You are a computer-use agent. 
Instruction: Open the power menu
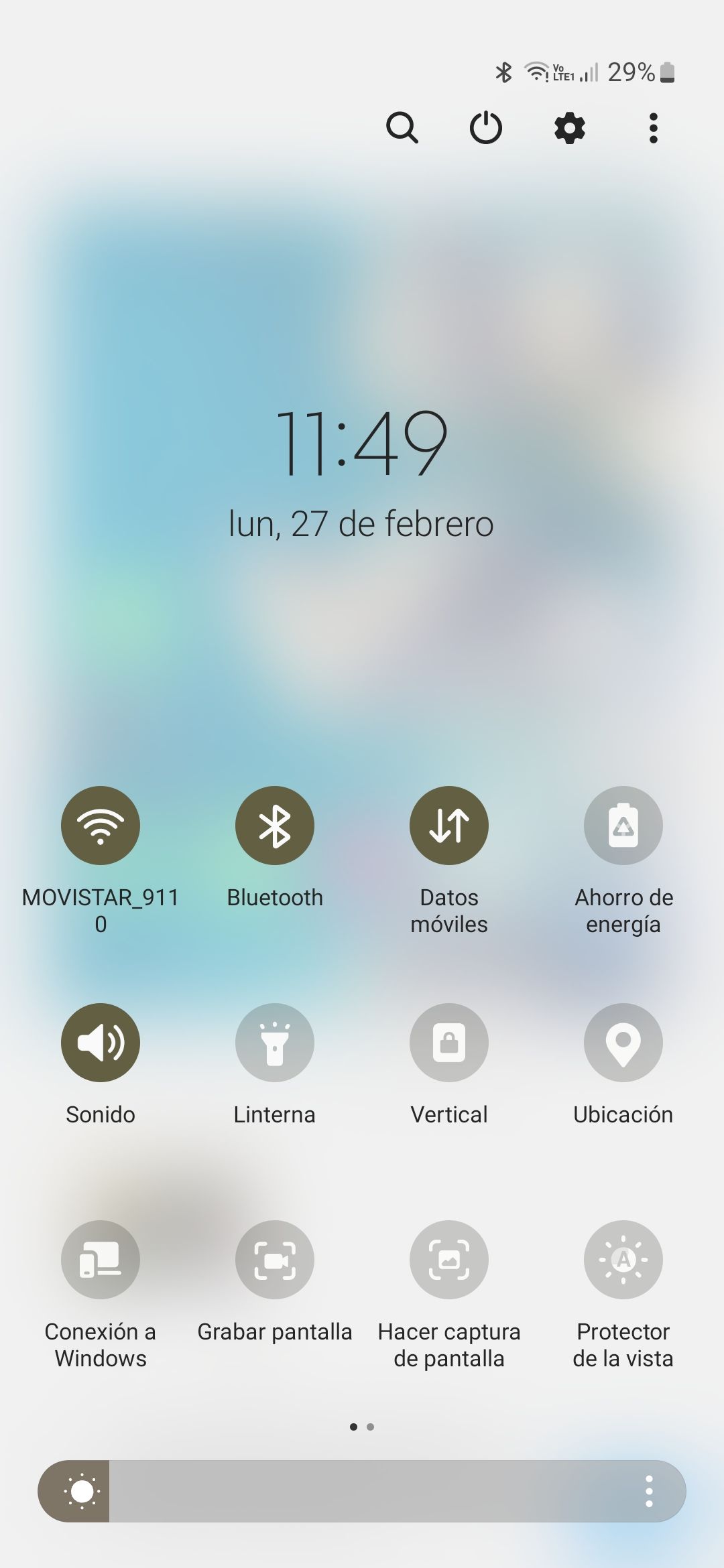485,127
